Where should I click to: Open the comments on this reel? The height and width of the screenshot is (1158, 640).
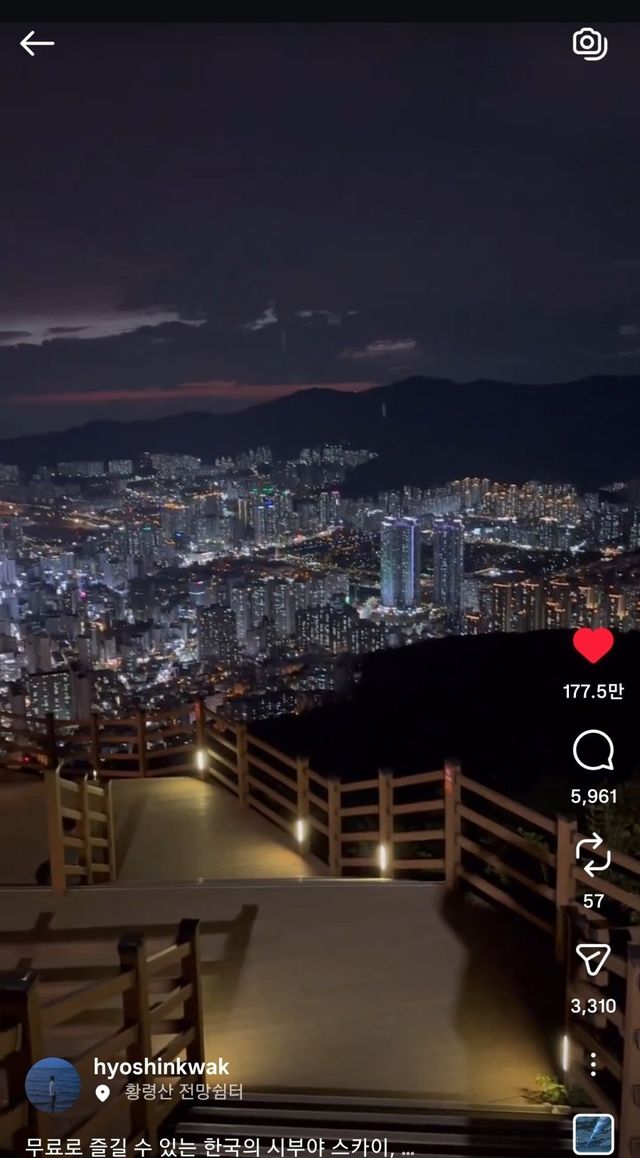pyautogui.click(x=593, y=751)
